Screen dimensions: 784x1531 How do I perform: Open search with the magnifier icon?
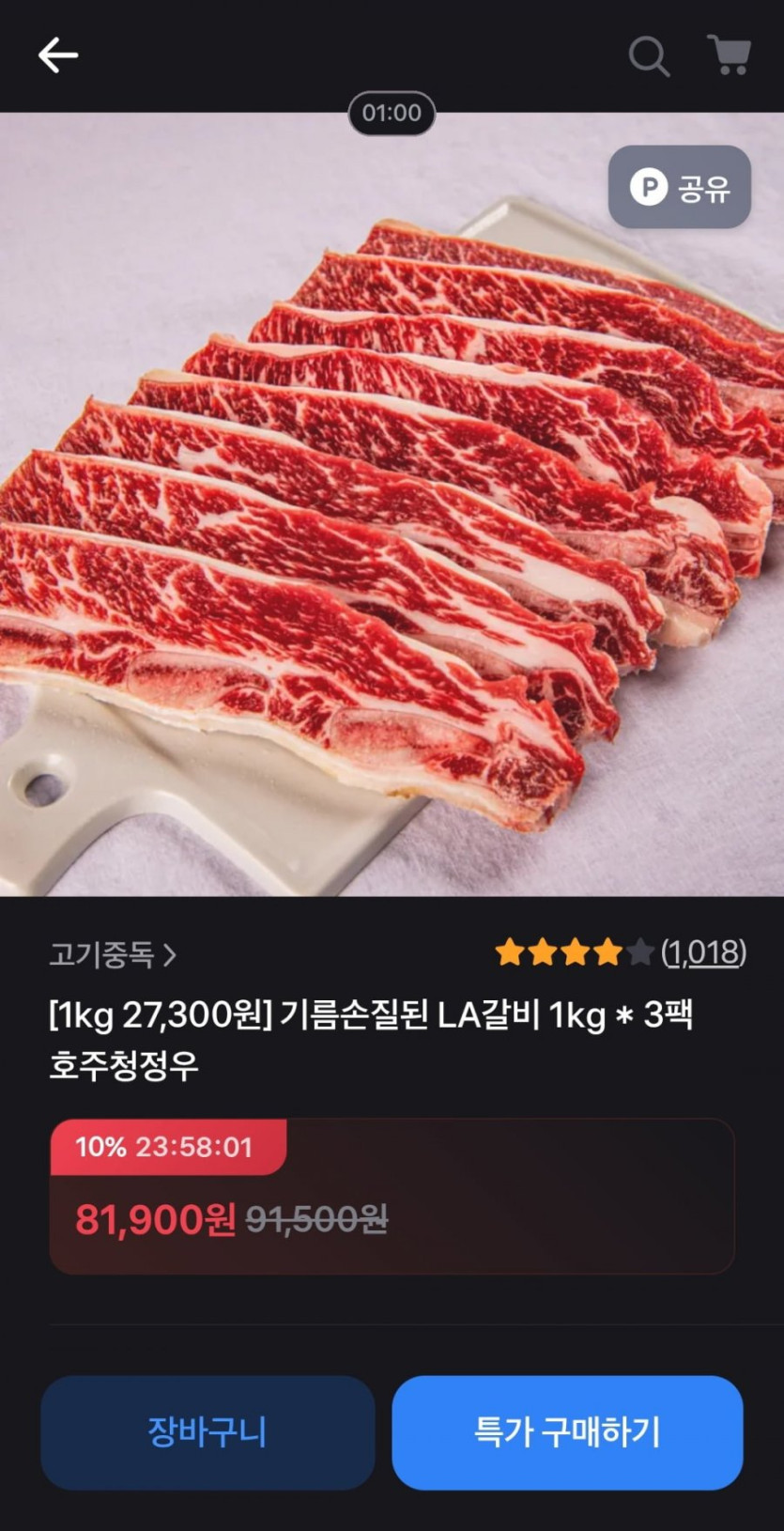point(649,56)
